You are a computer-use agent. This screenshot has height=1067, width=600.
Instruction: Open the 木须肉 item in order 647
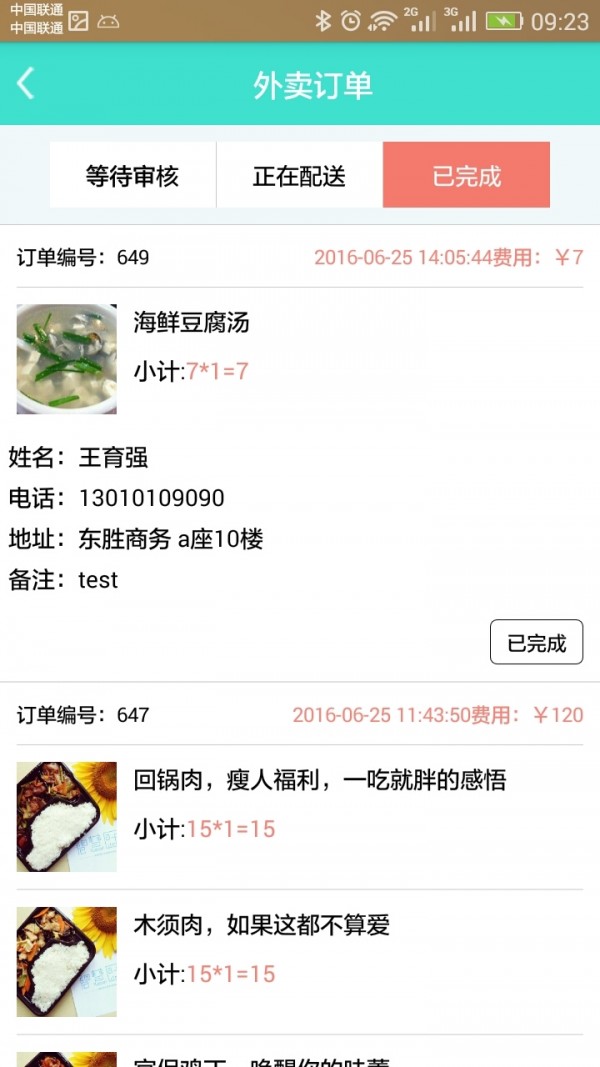pos(261,926)
